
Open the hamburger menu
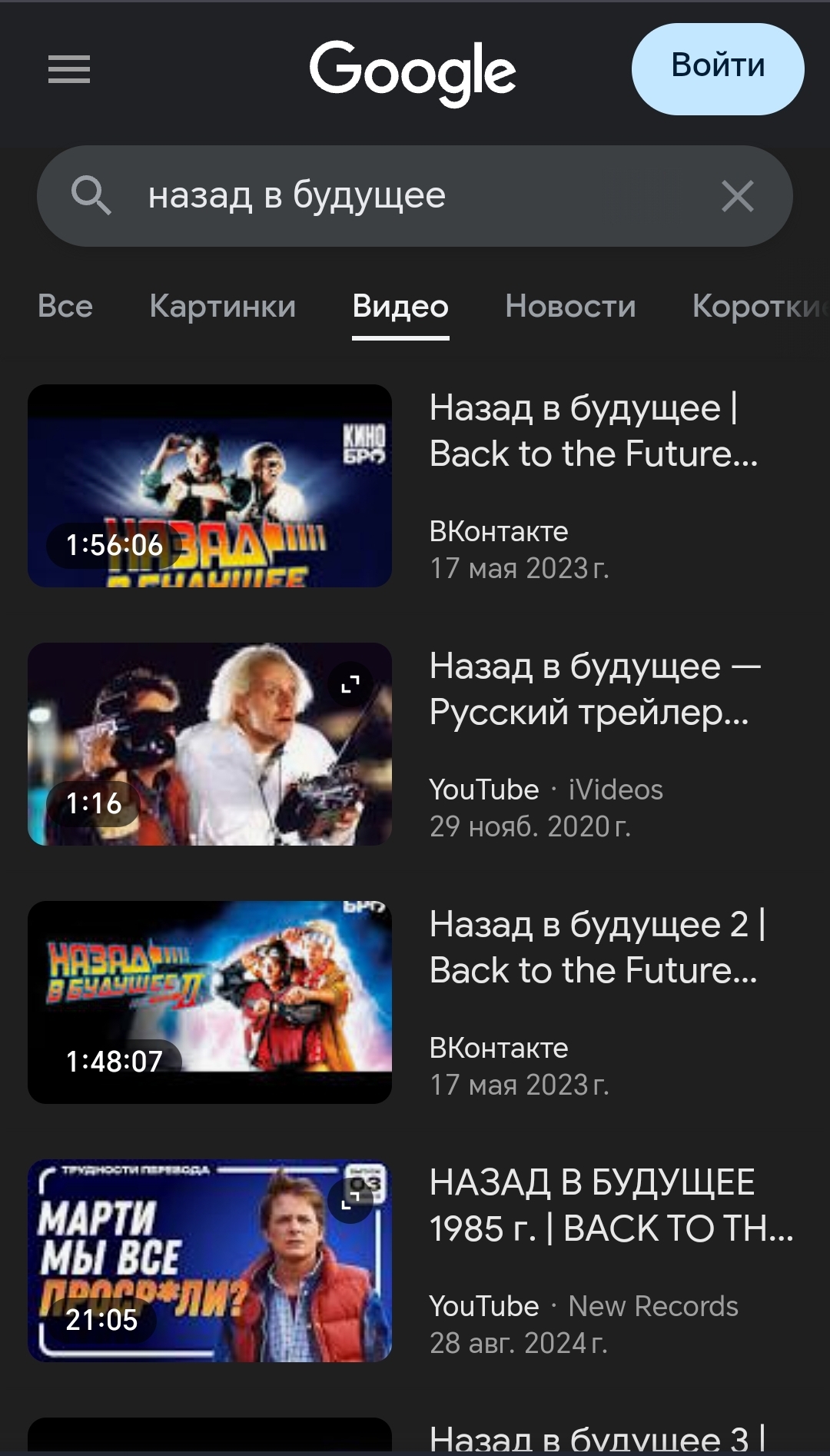[x=69, y=70]
